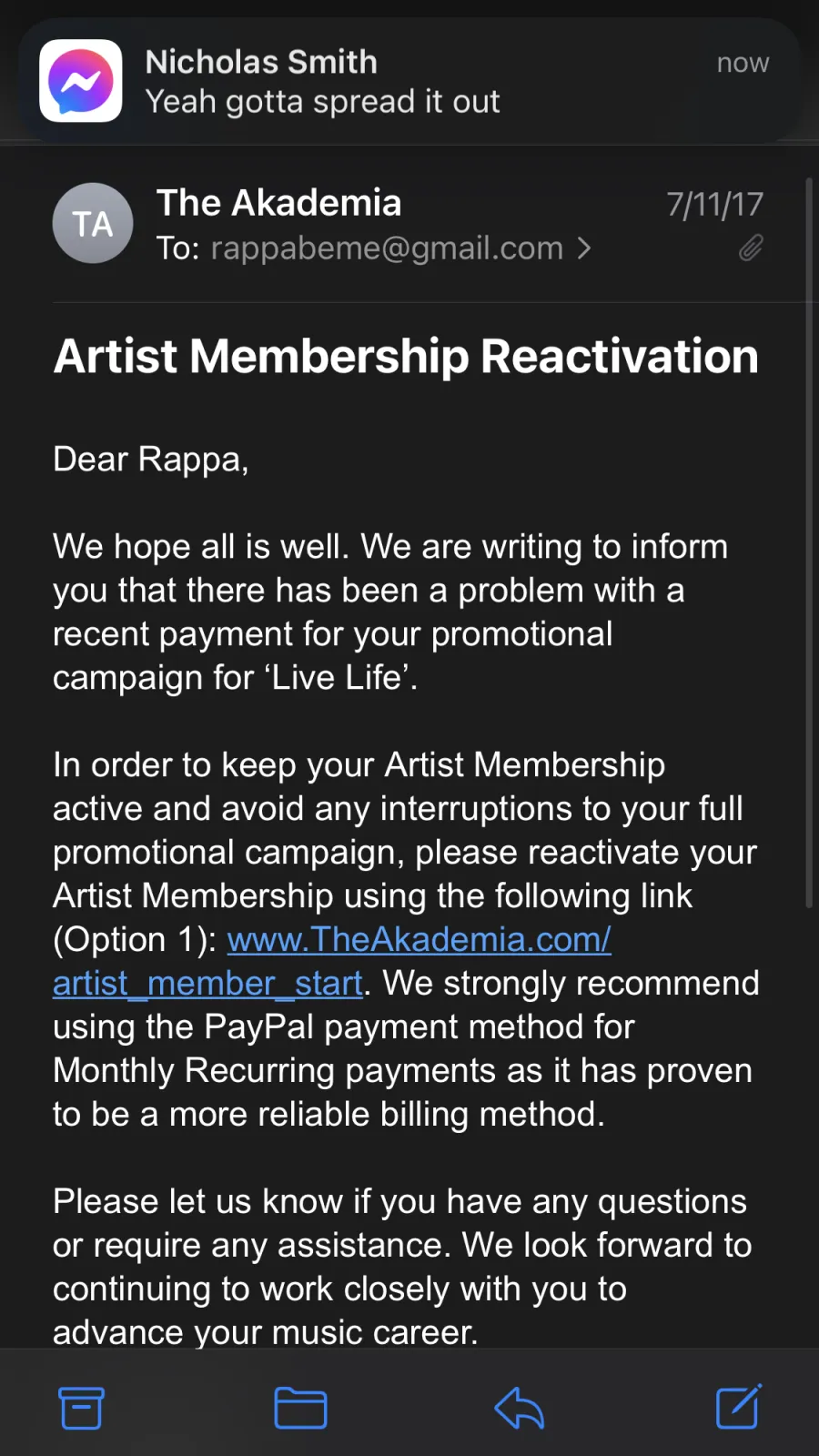Compose a new email

pos(738,1407)
